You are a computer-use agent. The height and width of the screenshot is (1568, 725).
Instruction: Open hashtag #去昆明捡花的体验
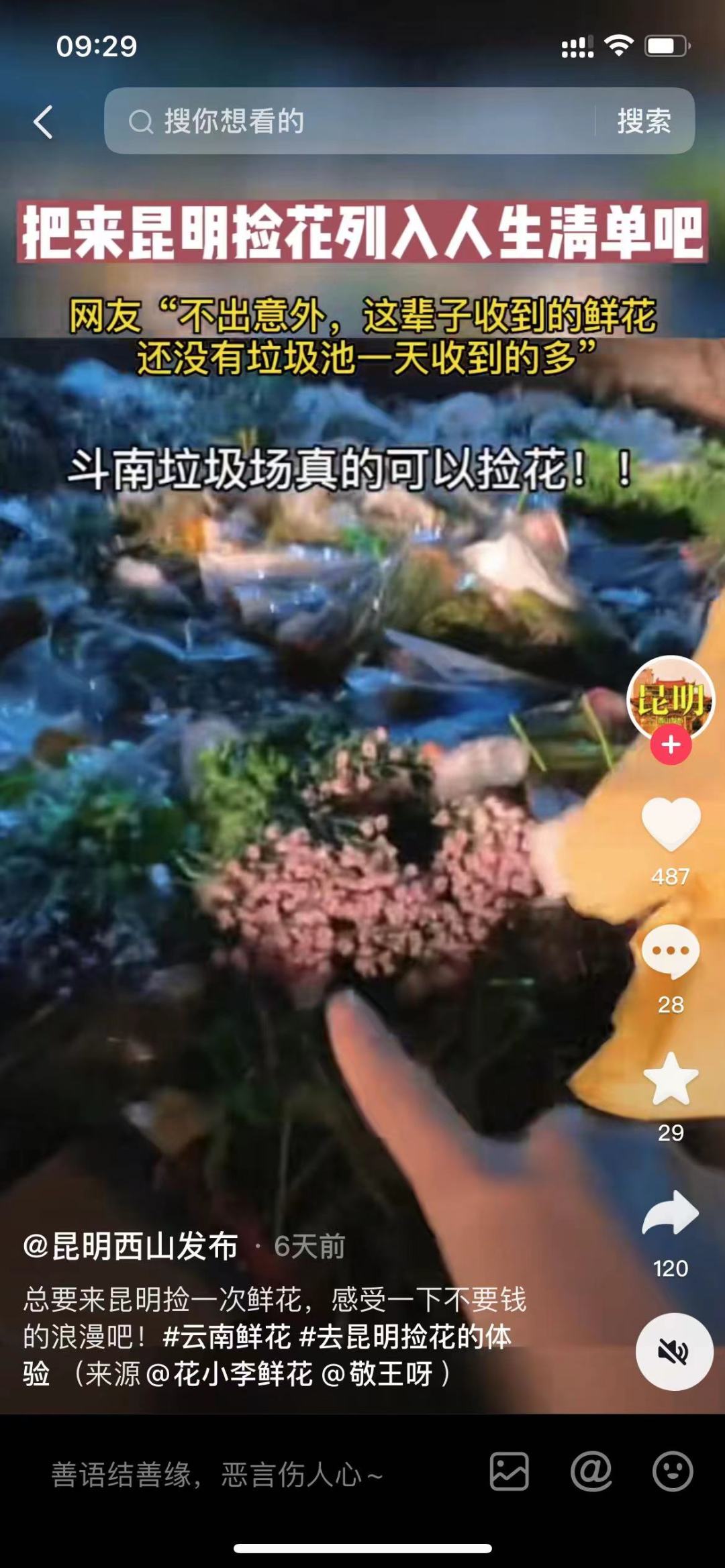click(x=405, y=1337)
